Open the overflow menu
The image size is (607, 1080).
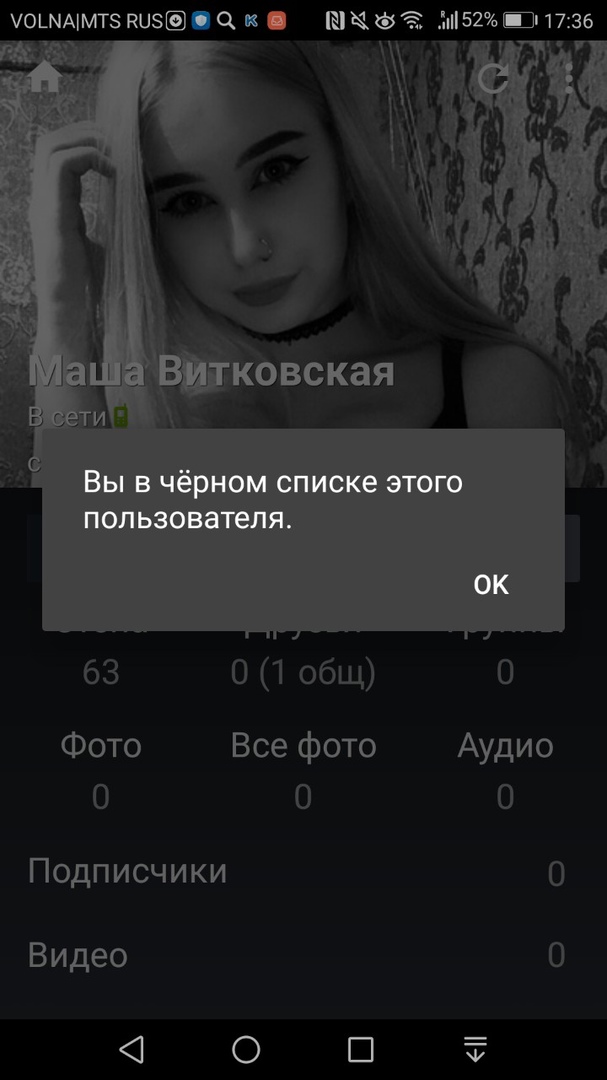pyautogui.click(x=569, y=78)
